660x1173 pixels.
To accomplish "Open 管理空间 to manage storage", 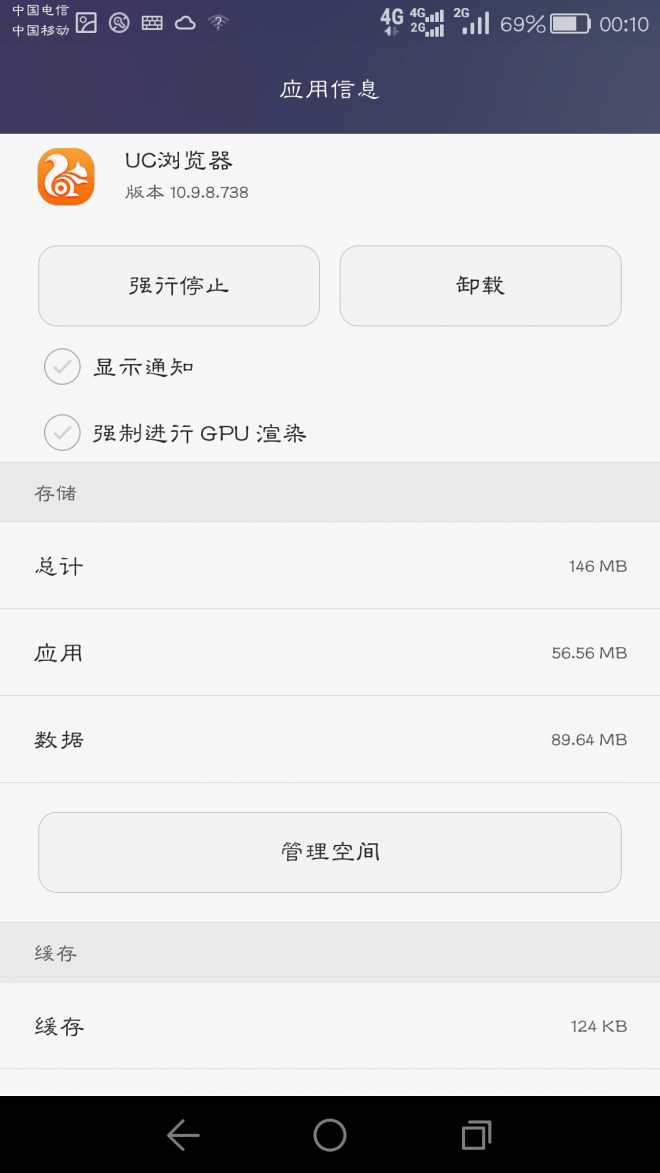I will [330, 852].
